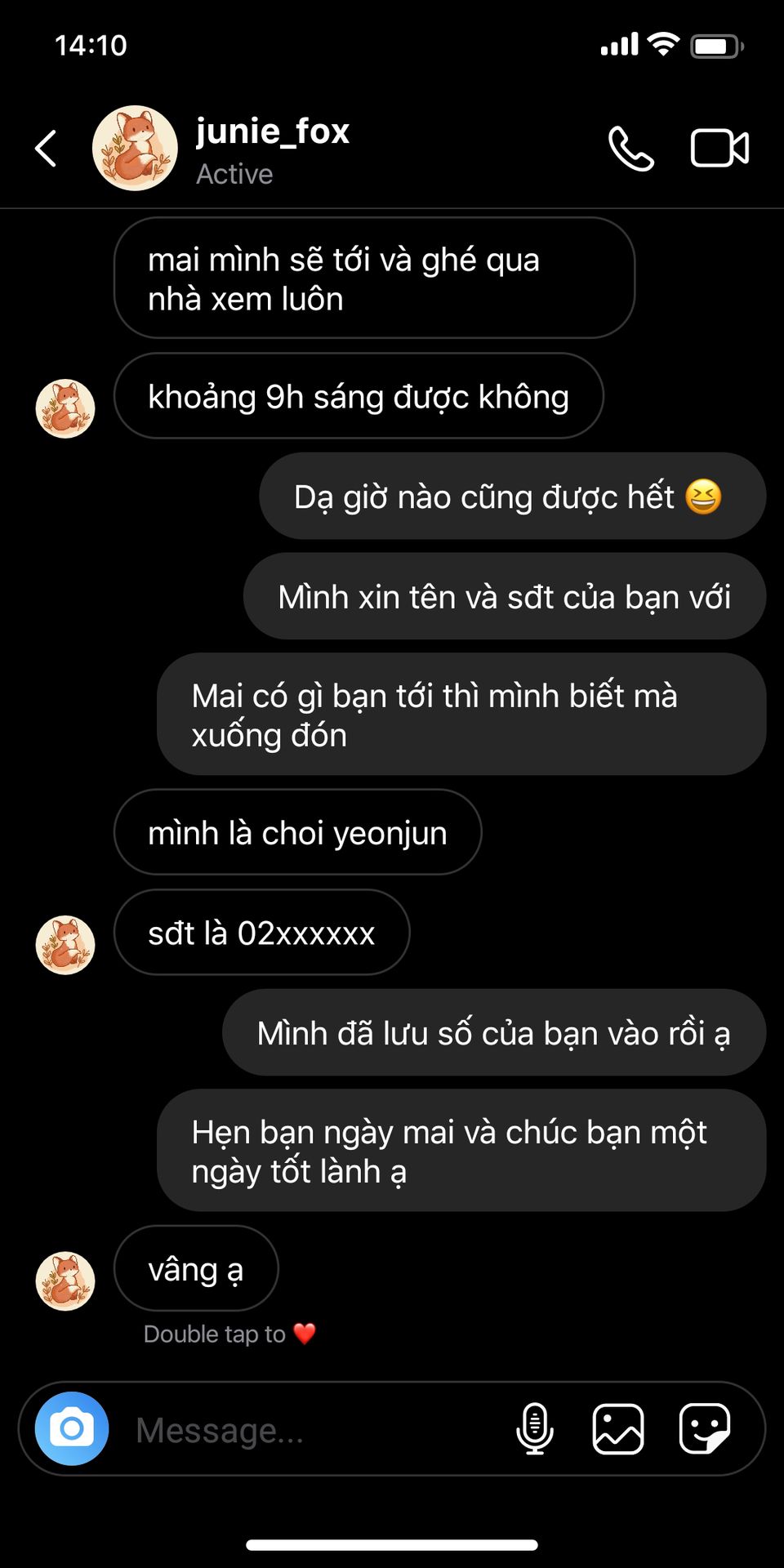Open the photo gallery picker
The width and height of the screenshot is (784, 1568).
click(618, 1429)
